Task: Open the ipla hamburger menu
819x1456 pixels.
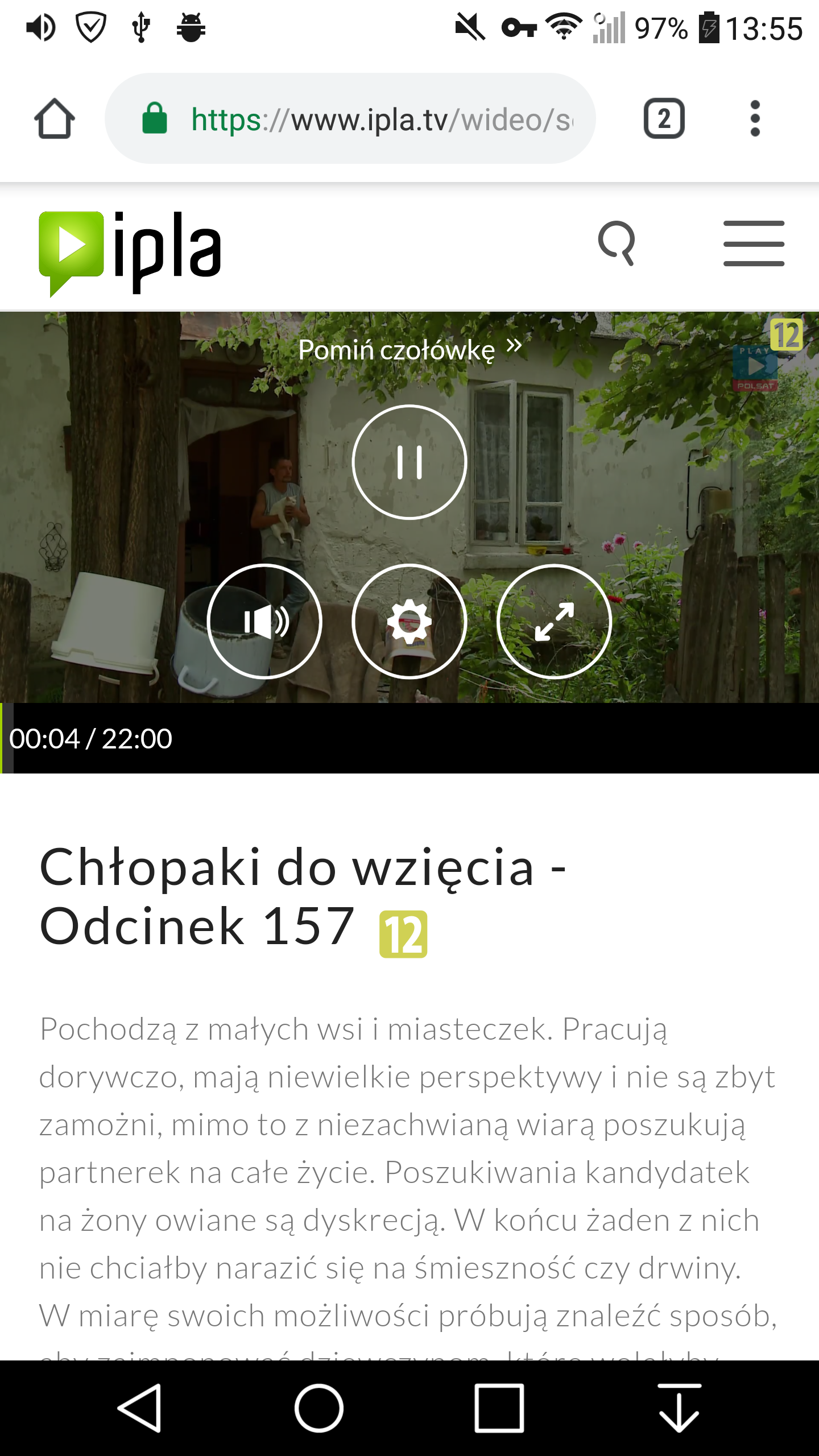Action: pyautogui.click(x=754, y=243)
